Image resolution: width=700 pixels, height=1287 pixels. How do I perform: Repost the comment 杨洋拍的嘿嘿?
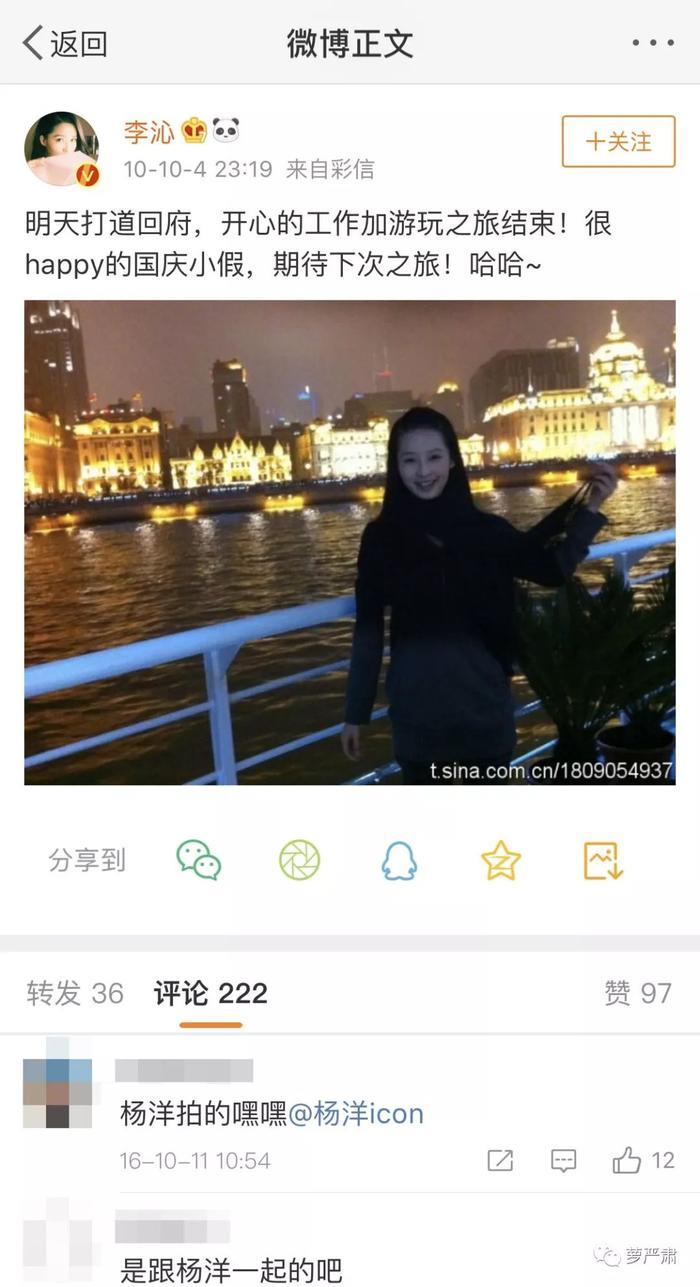pyautogui.click(x=500, y=1160)
